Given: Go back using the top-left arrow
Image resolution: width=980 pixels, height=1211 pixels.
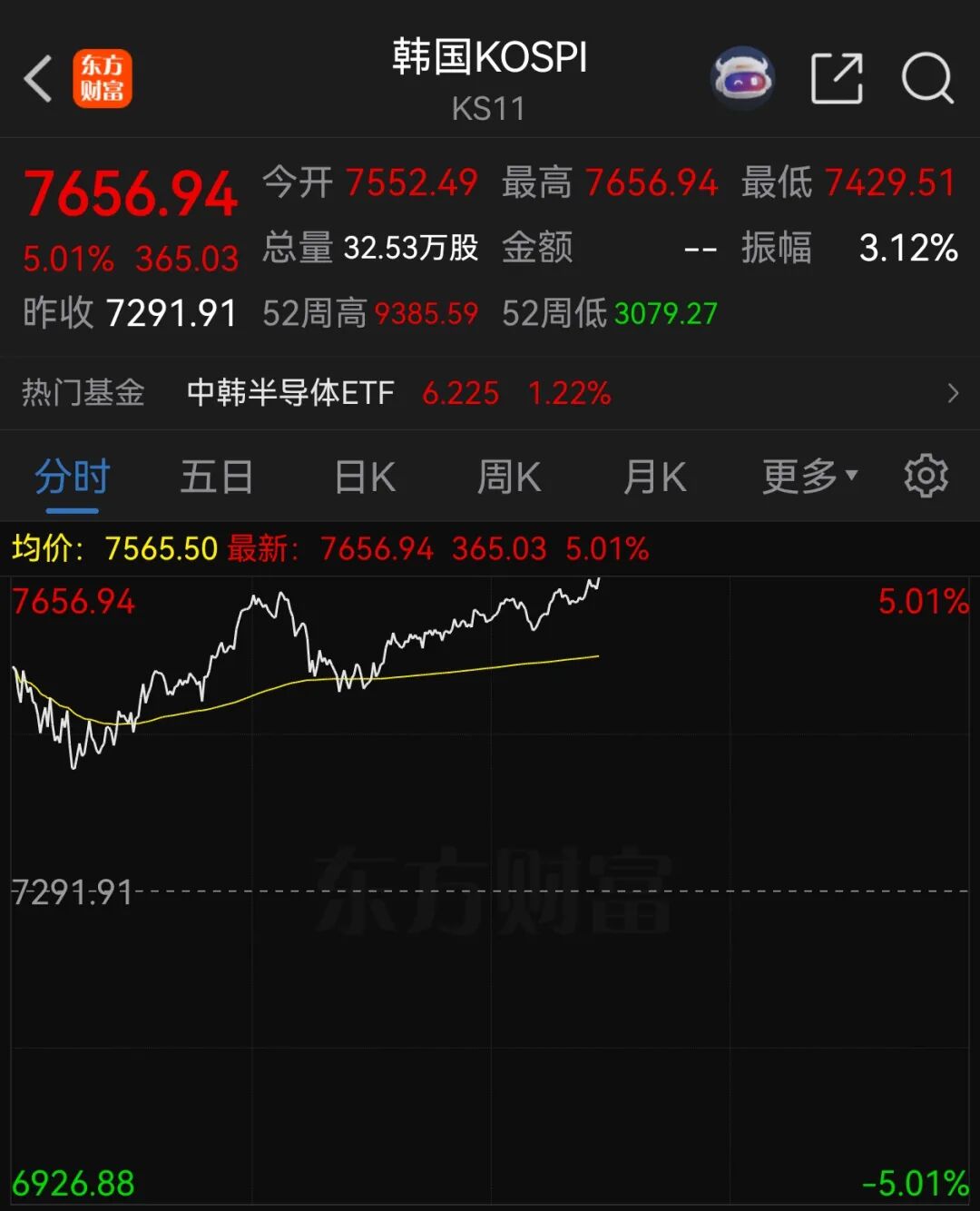Looking at the screenshot, I should 38,79.
